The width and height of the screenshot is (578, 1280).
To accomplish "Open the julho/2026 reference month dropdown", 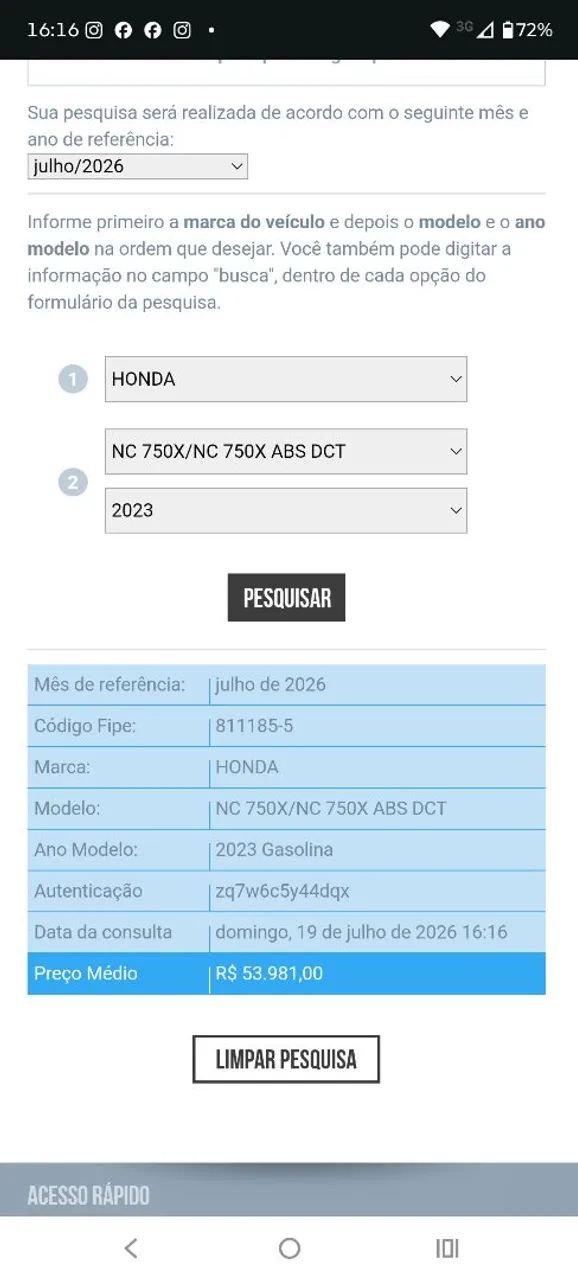I will 137,166.
